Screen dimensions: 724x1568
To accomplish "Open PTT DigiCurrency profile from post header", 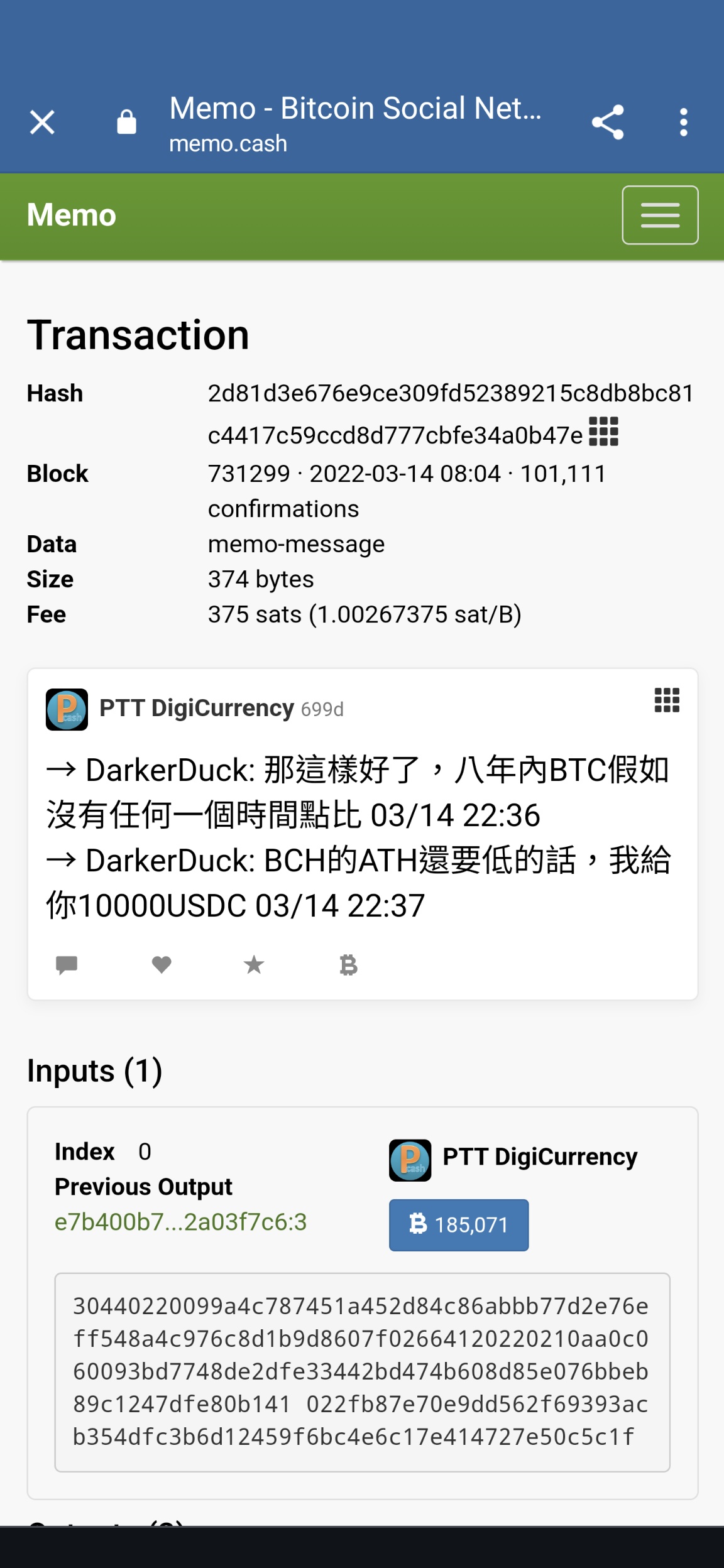I will (196, 709).
